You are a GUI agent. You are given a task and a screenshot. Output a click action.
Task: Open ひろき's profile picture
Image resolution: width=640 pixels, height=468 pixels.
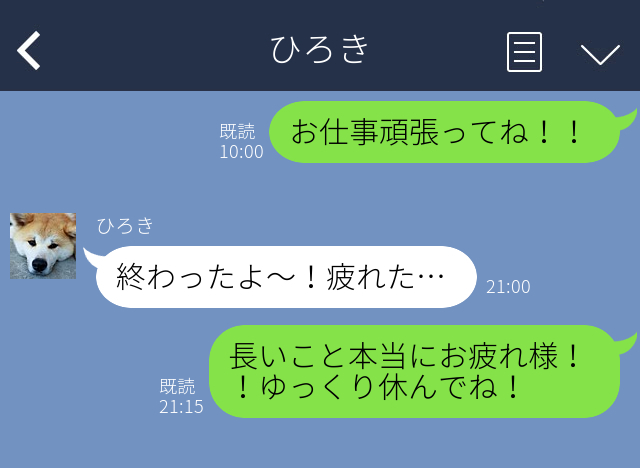[x=43, y=246]
